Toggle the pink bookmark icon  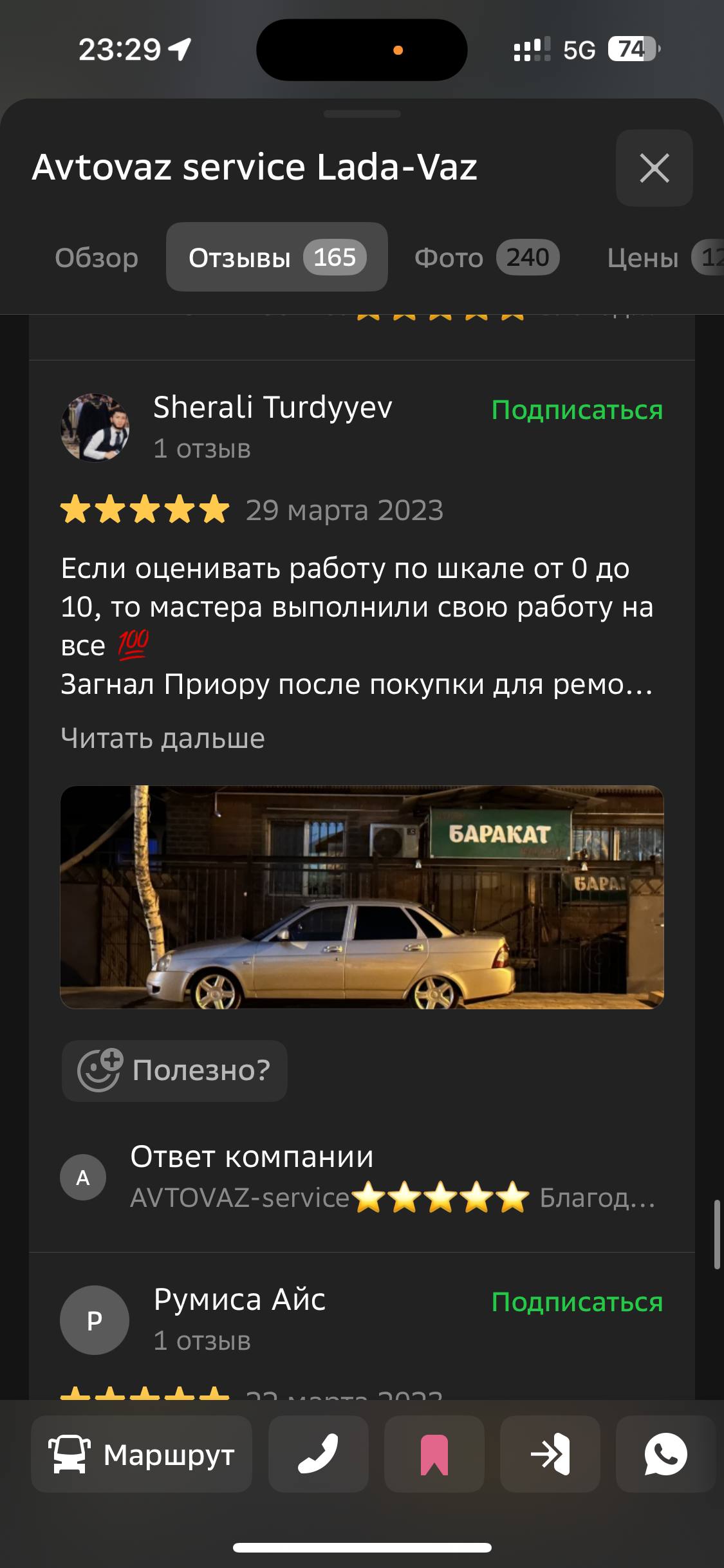(434, 1454)
